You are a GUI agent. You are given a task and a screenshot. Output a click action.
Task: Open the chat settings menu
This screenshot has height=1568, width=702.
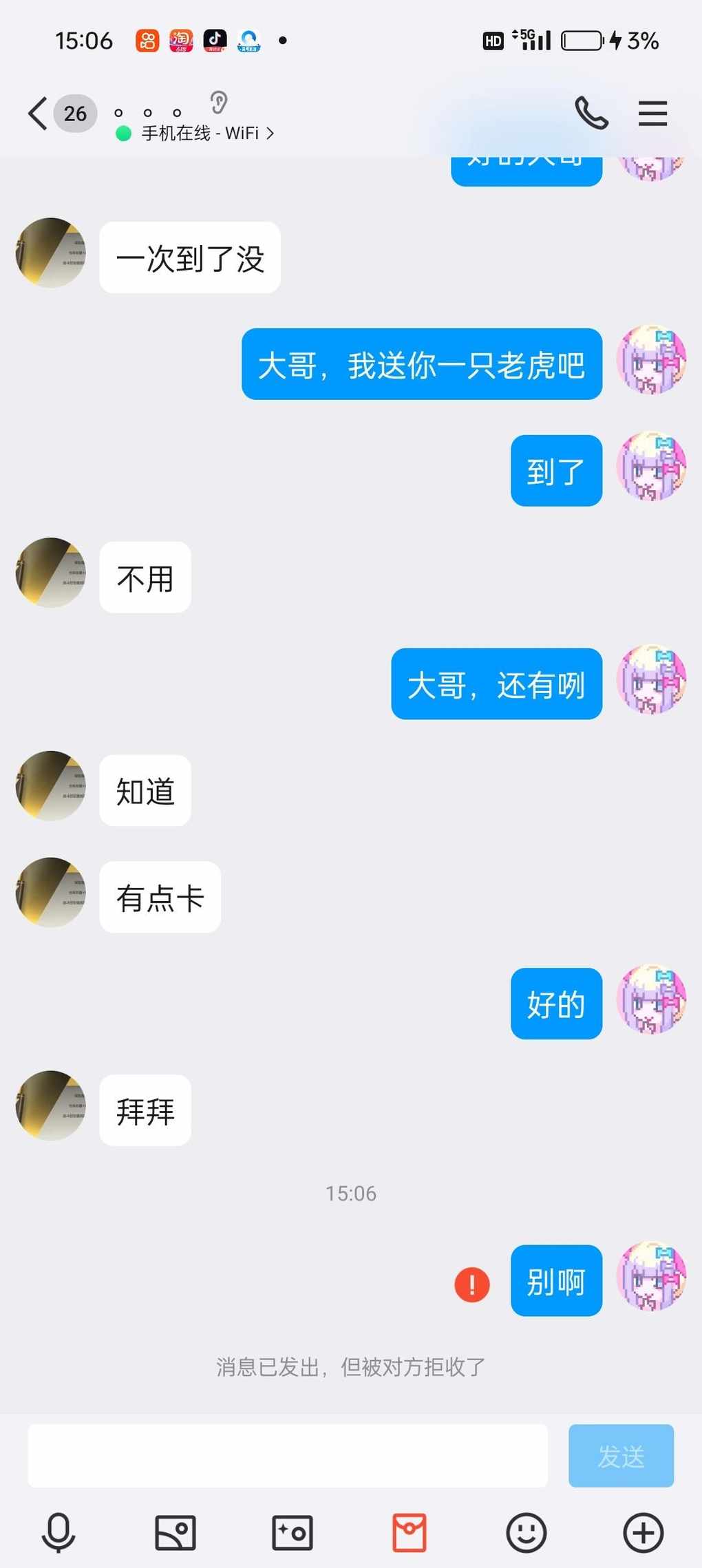point(652,114)
